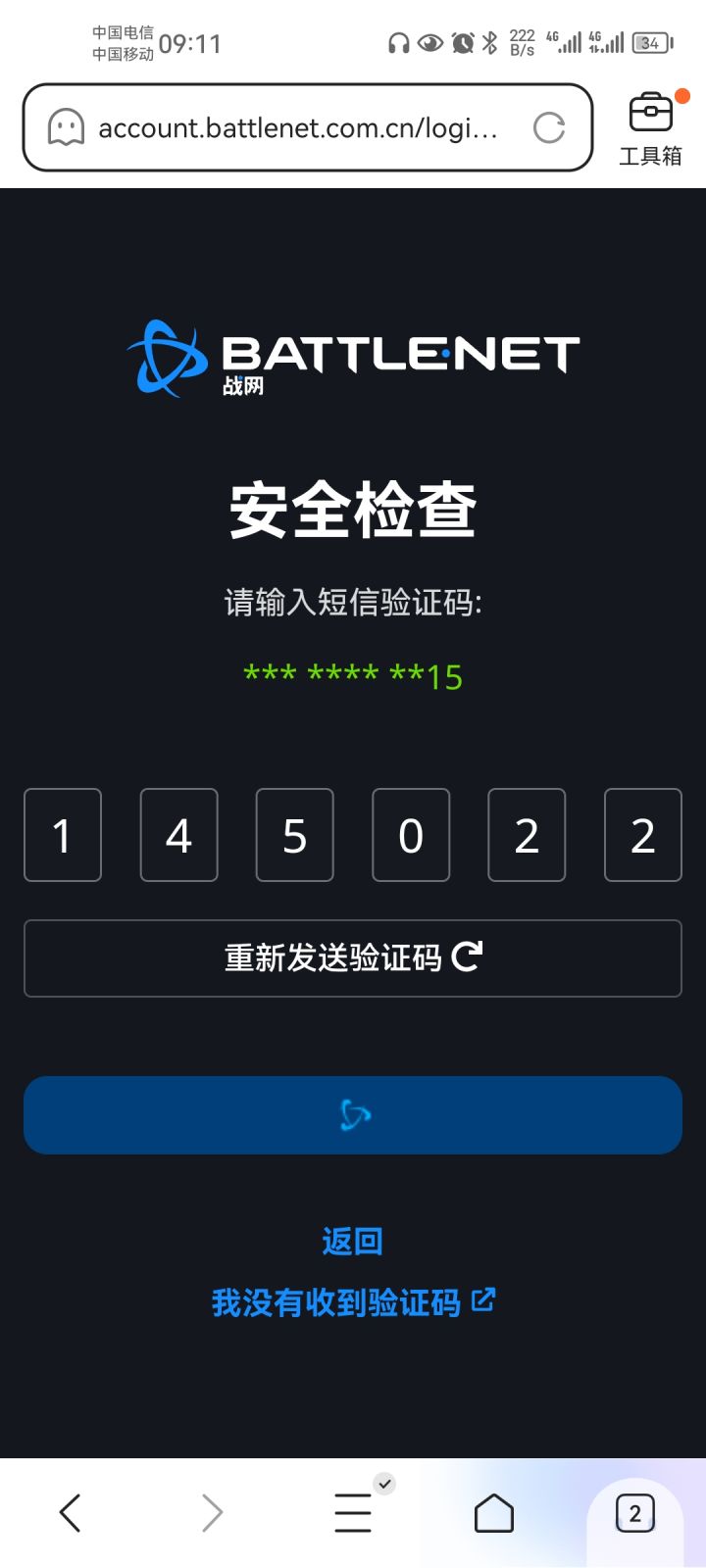Tap the spinning Battle.net icon on submit button
The width and height of the screenshot is (706, 1568).
tap(353, 1114)
